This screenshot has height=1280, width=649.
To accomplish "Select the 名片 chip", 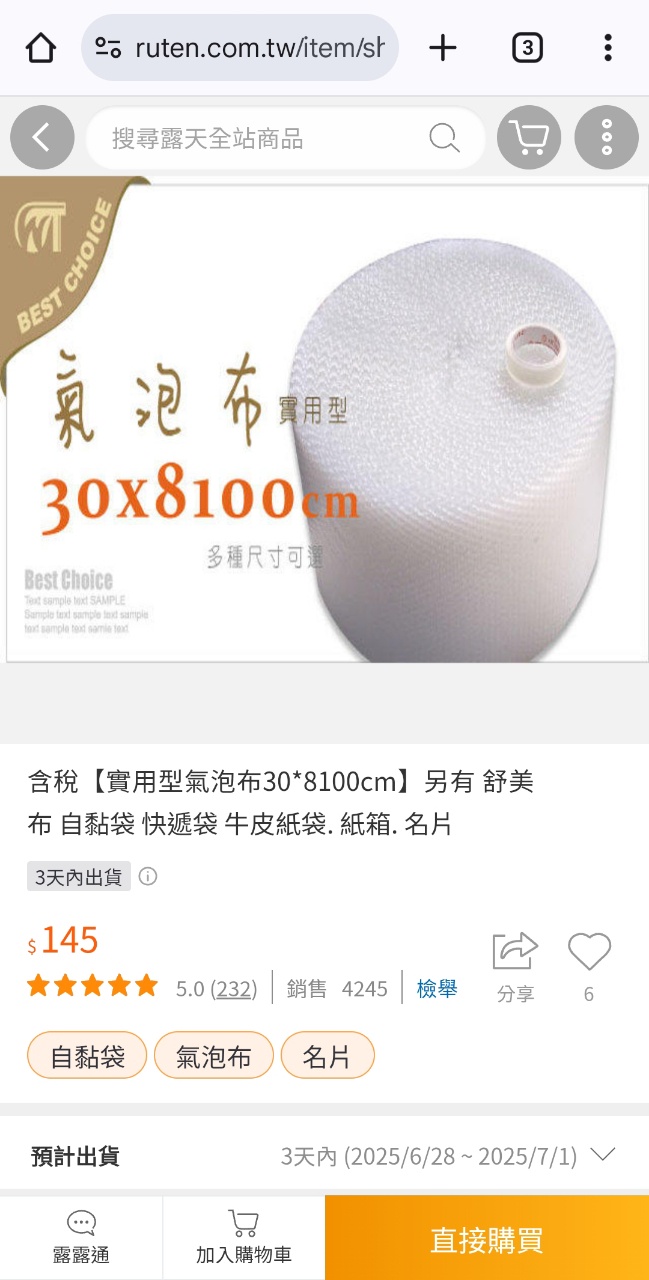I will point(327,1056).
